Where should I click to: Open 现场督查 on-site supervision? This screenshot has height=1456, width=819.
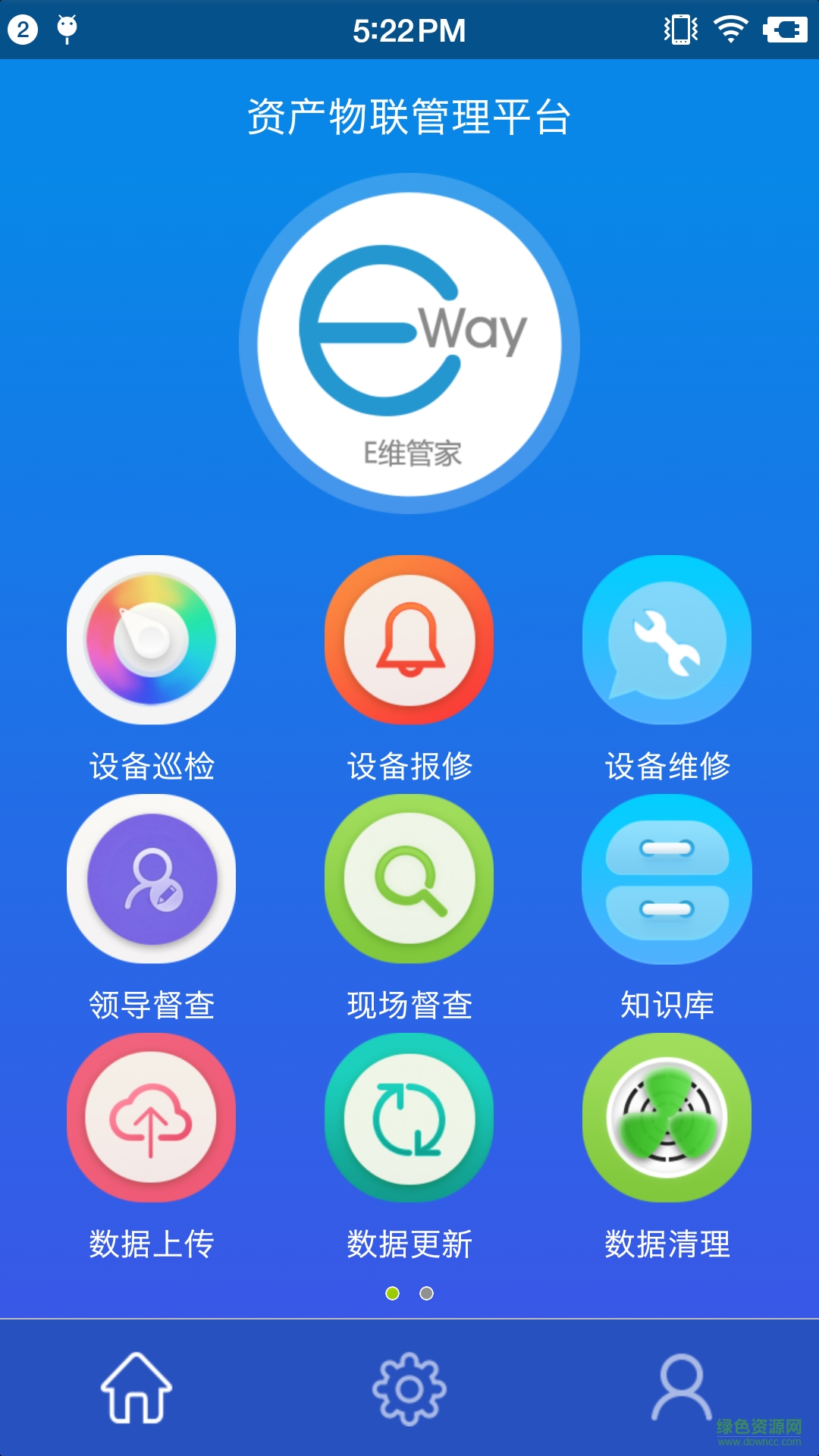(409, 879)
